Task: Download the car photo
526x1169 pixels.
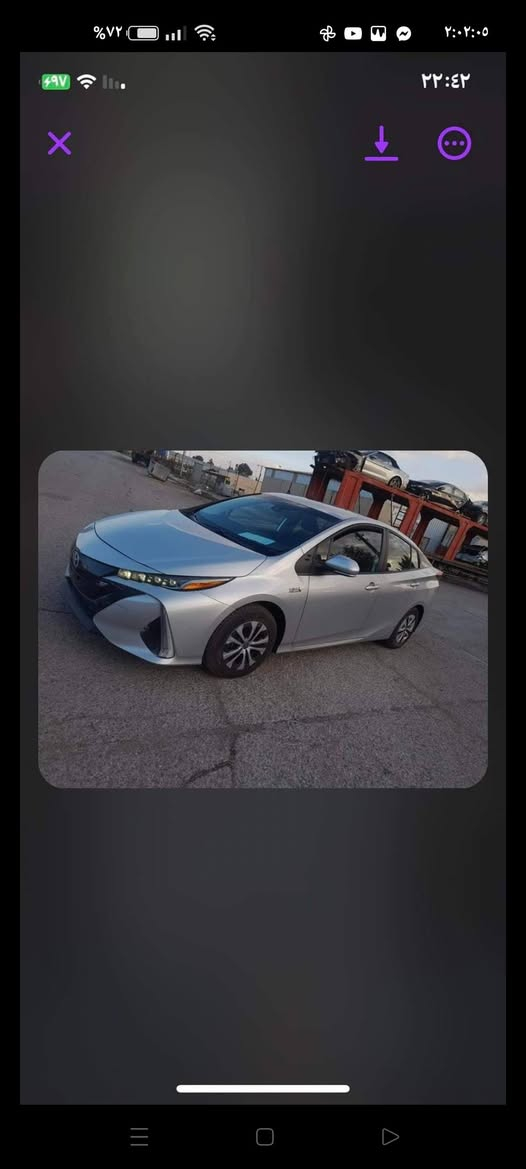Action: (381, 143)
